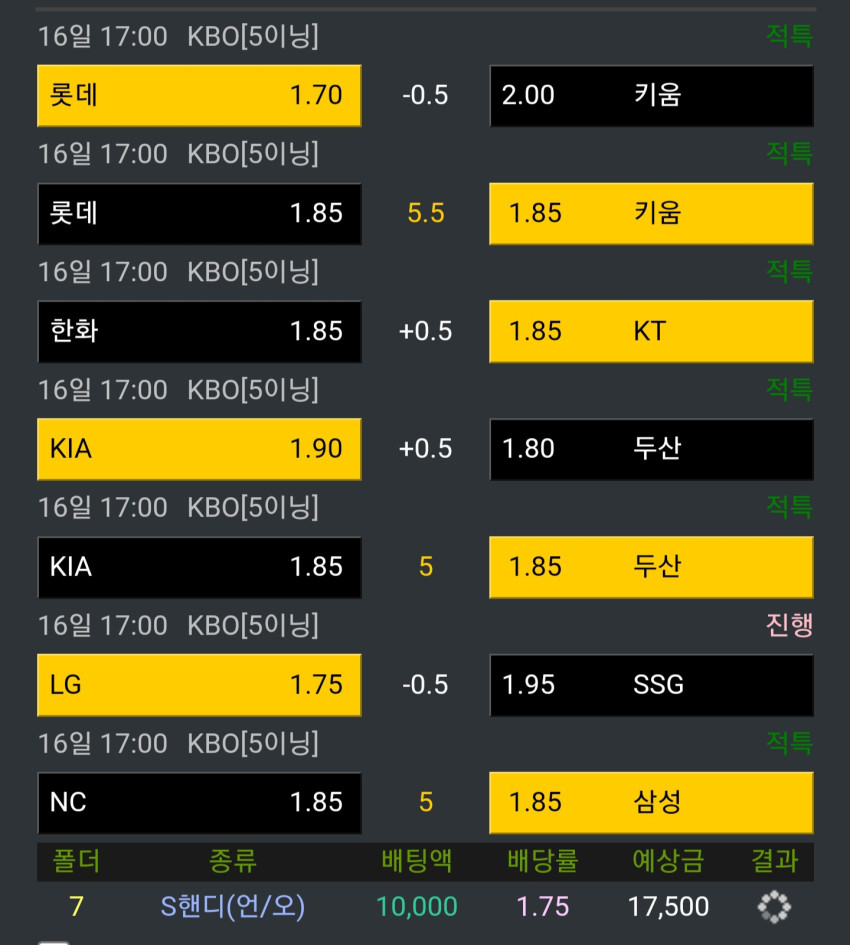The image size is (850, 945).
Task: Tap NC at odds 1.85
Action: pos(199,803)
